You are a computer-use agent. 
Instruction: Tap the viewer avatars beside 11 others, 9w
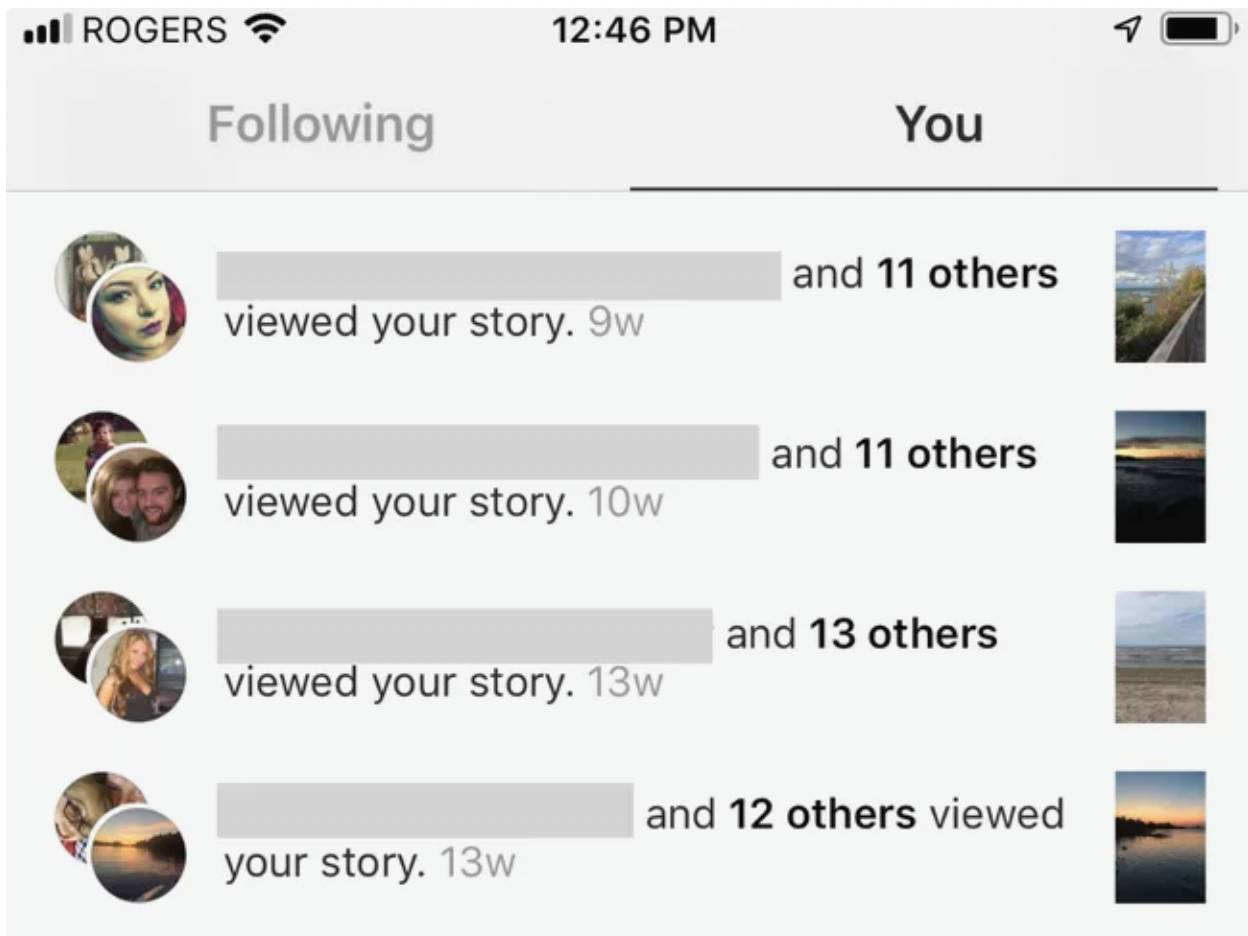121,296
